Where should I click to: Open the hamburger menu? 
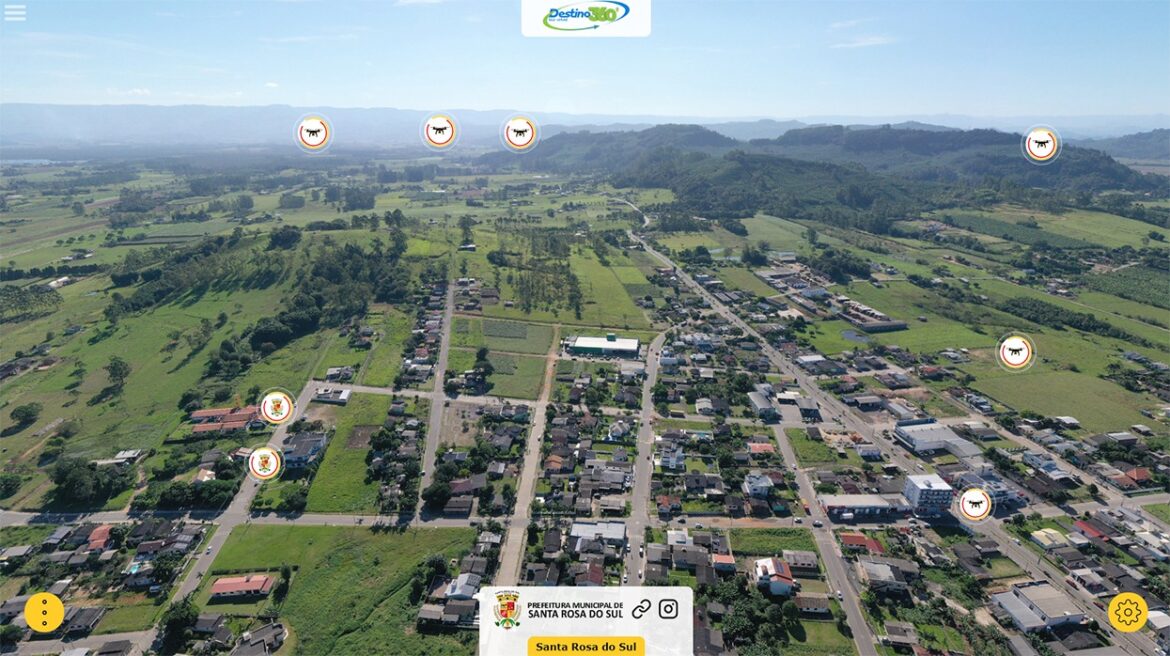[x=15, y=13]
